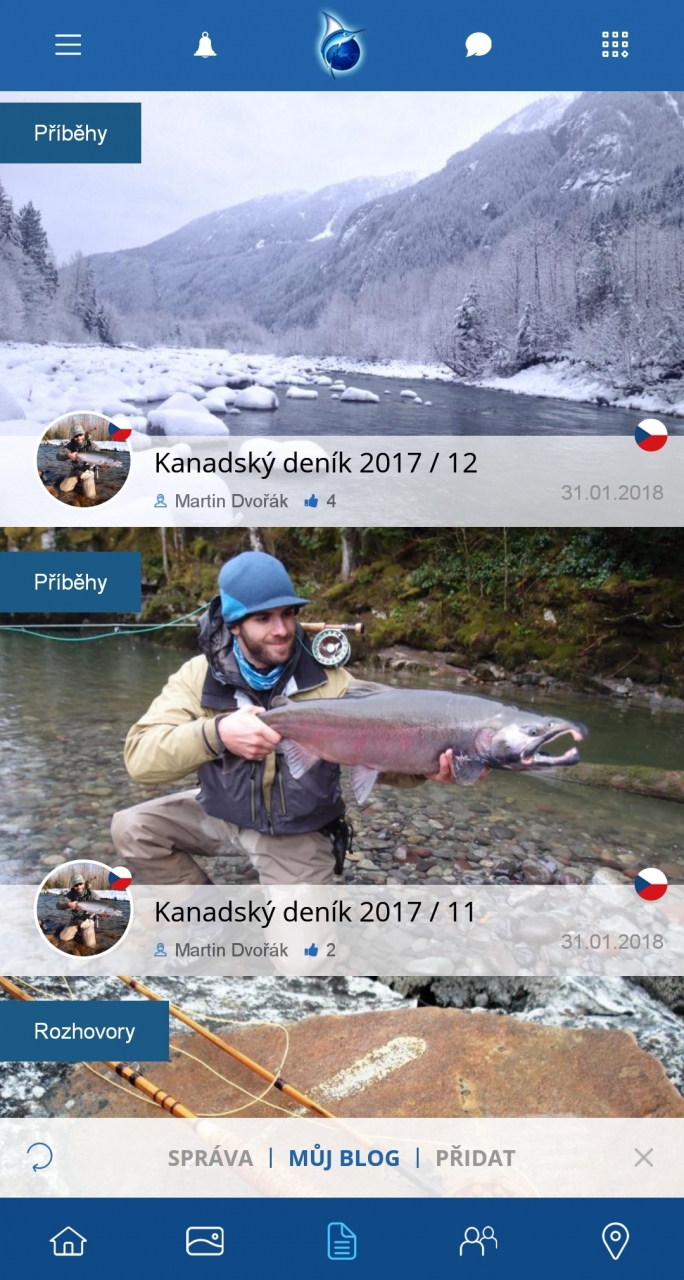Open the Kanadský deník 2017 / 11 story
The width and height of the screenshot is (684, 1280).
315,912
